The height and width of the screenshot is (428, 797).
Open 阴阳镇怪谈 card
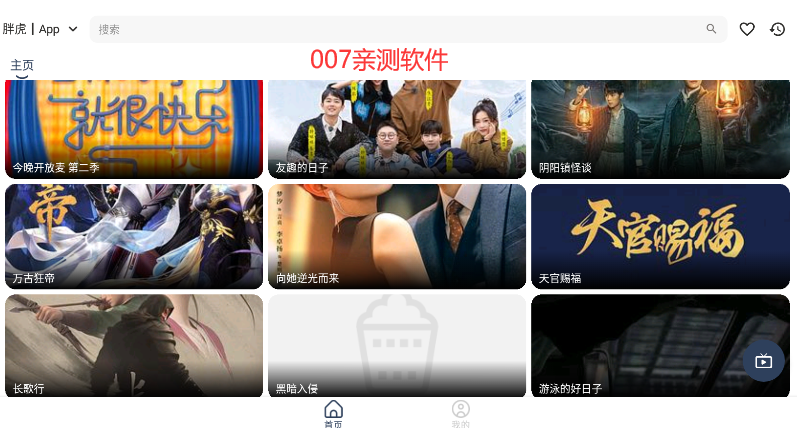tap(660, 128)
